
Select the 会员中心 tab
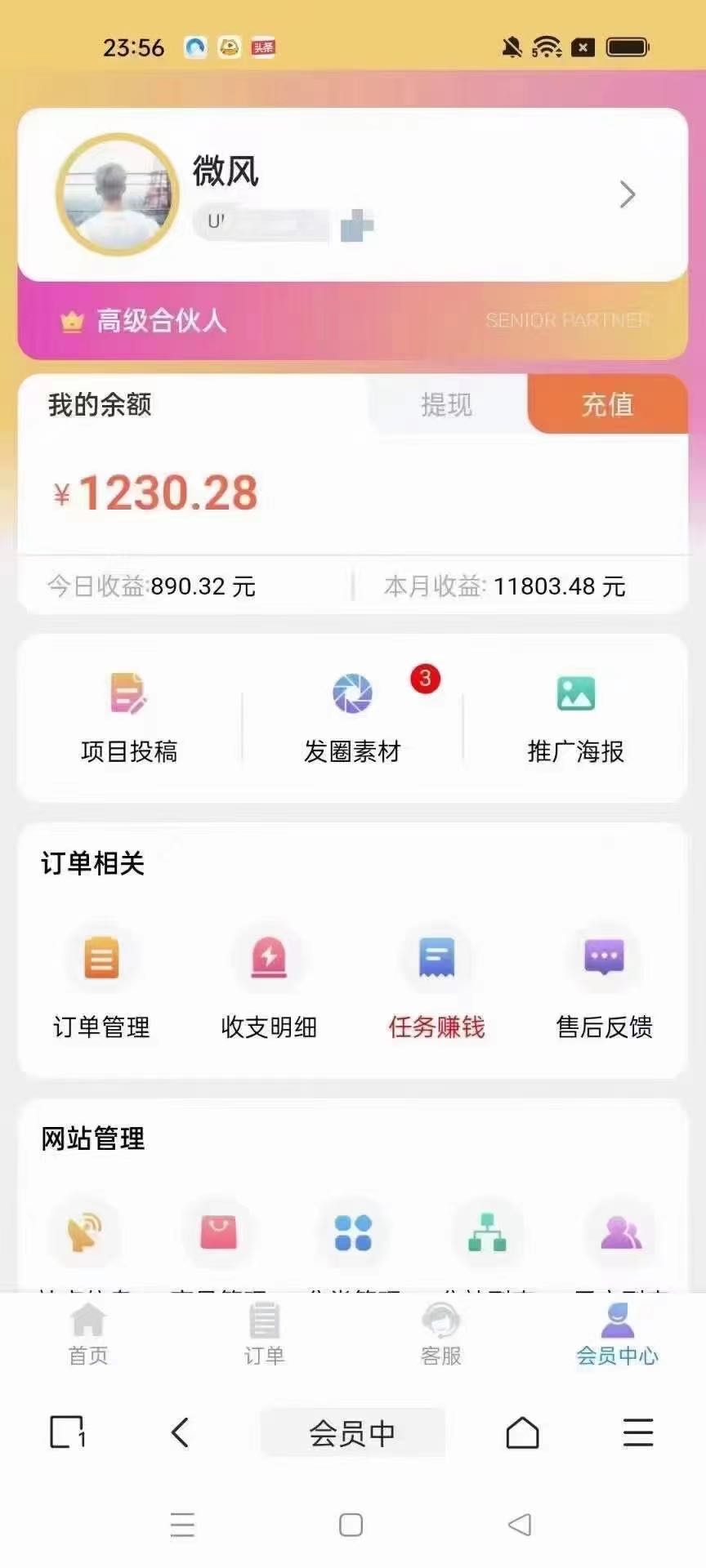click(617, 1334)
